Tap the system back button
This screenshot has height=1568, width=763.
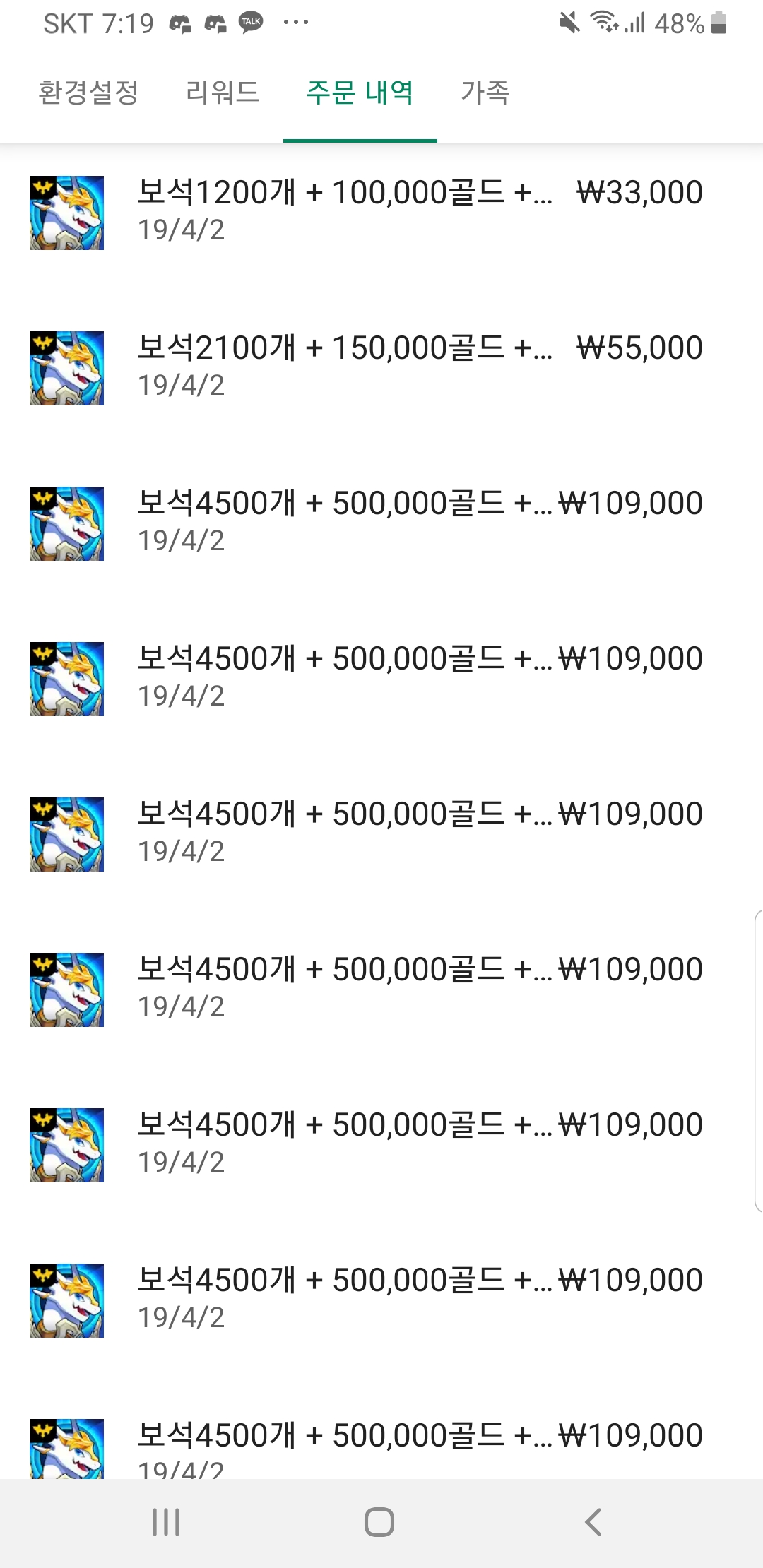593,1521
